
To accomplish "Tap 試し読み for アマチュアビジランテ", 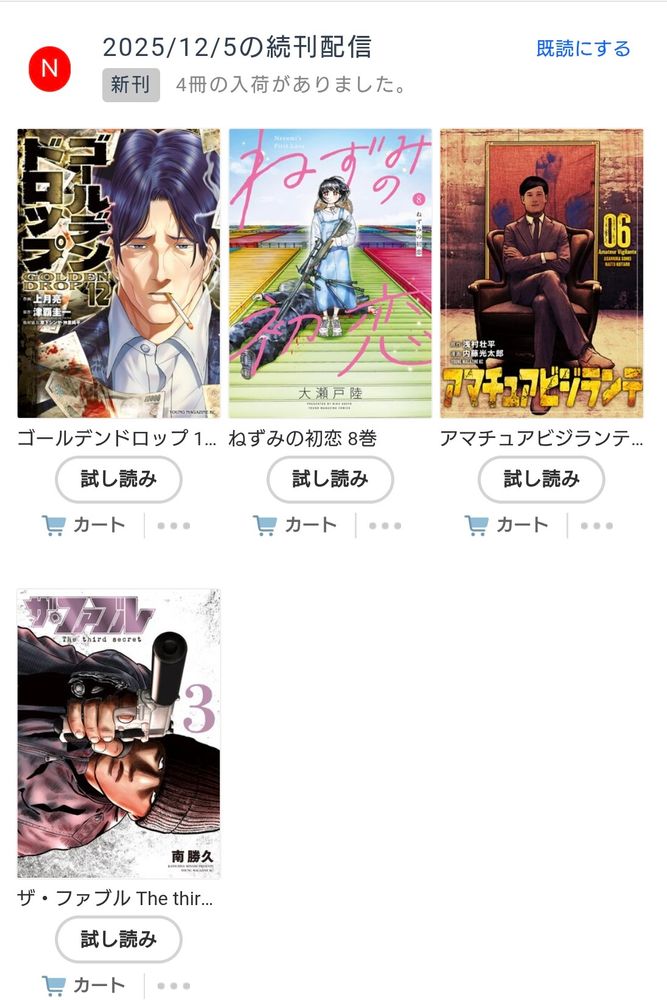I will pyautogui.click(x=541, y=479).
